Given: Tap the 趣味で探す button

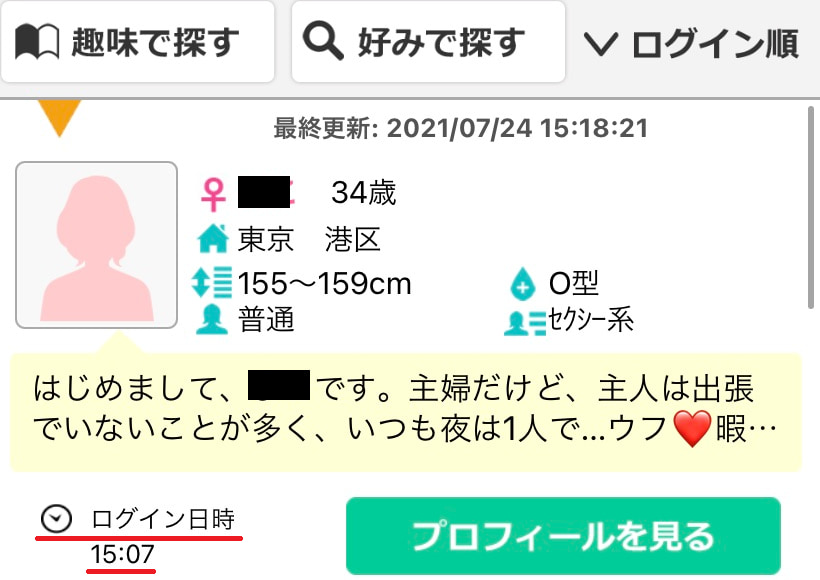Looking at the screenshot, I should 137,42.
